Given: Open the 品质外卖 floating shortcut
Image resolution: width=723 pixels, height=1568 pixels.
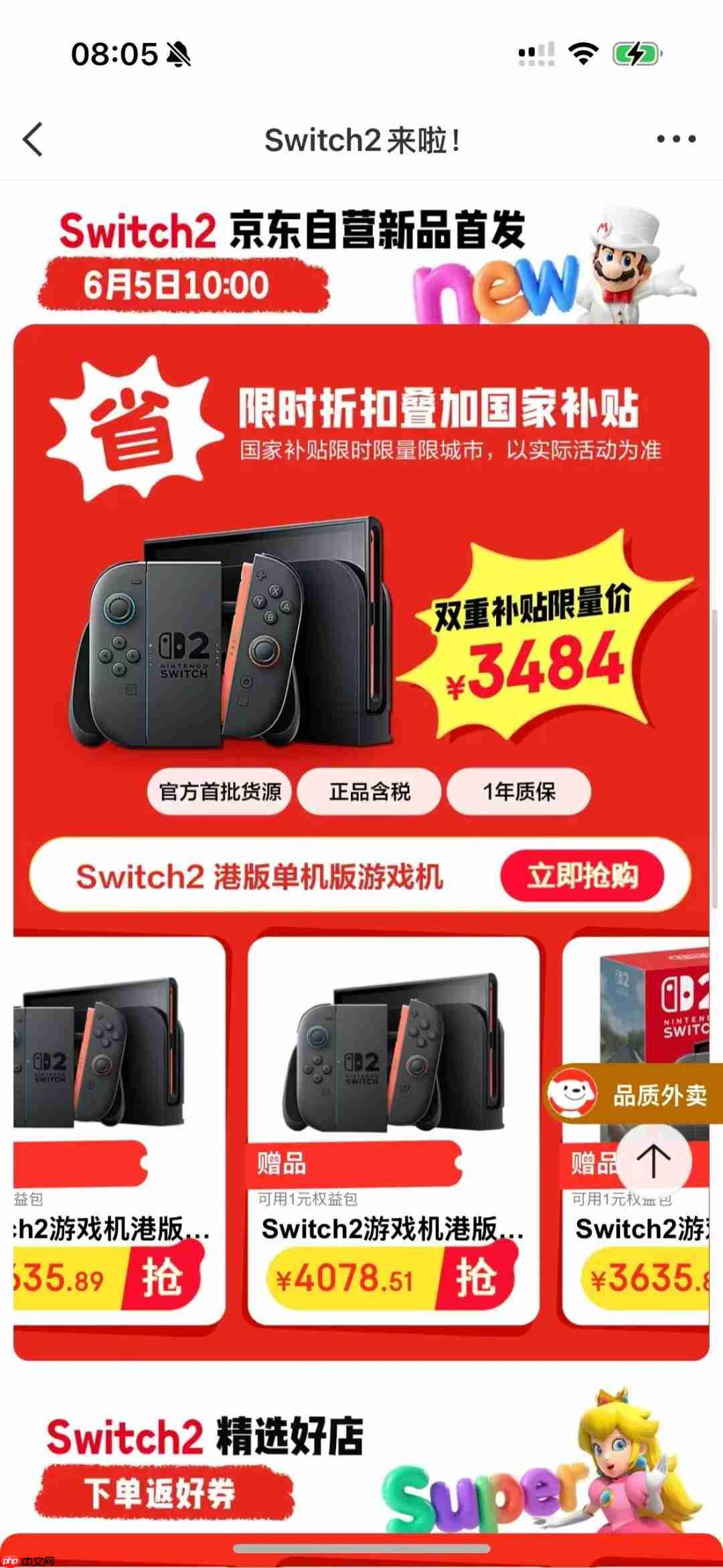Looking at the screenshot, I should point(633,1096).
